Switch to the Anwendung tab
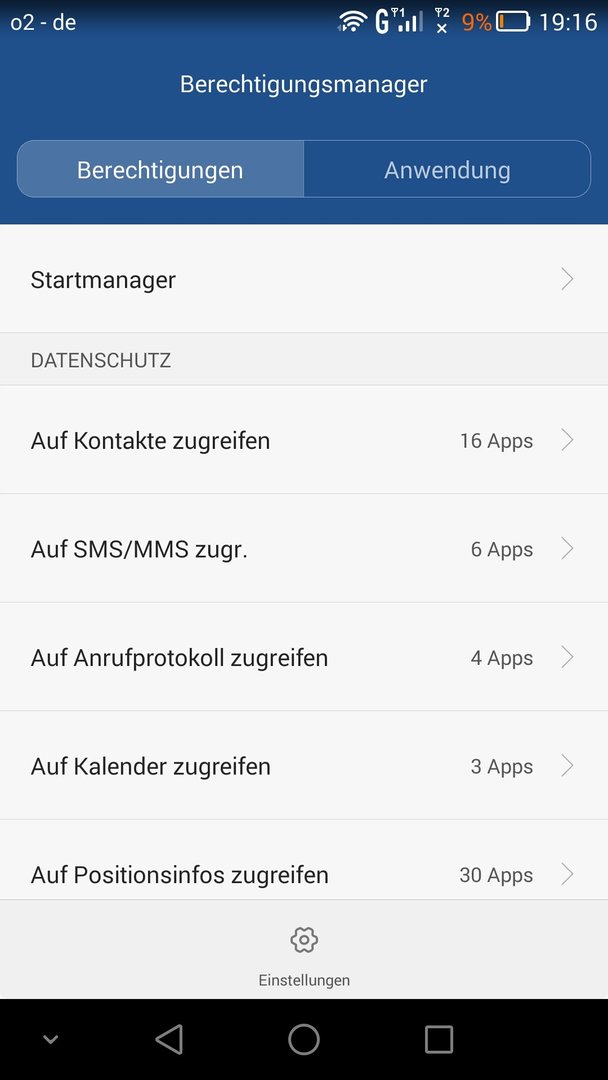Image resolution: width=608 pixels, height=1080 pixels. pos(447,169)
